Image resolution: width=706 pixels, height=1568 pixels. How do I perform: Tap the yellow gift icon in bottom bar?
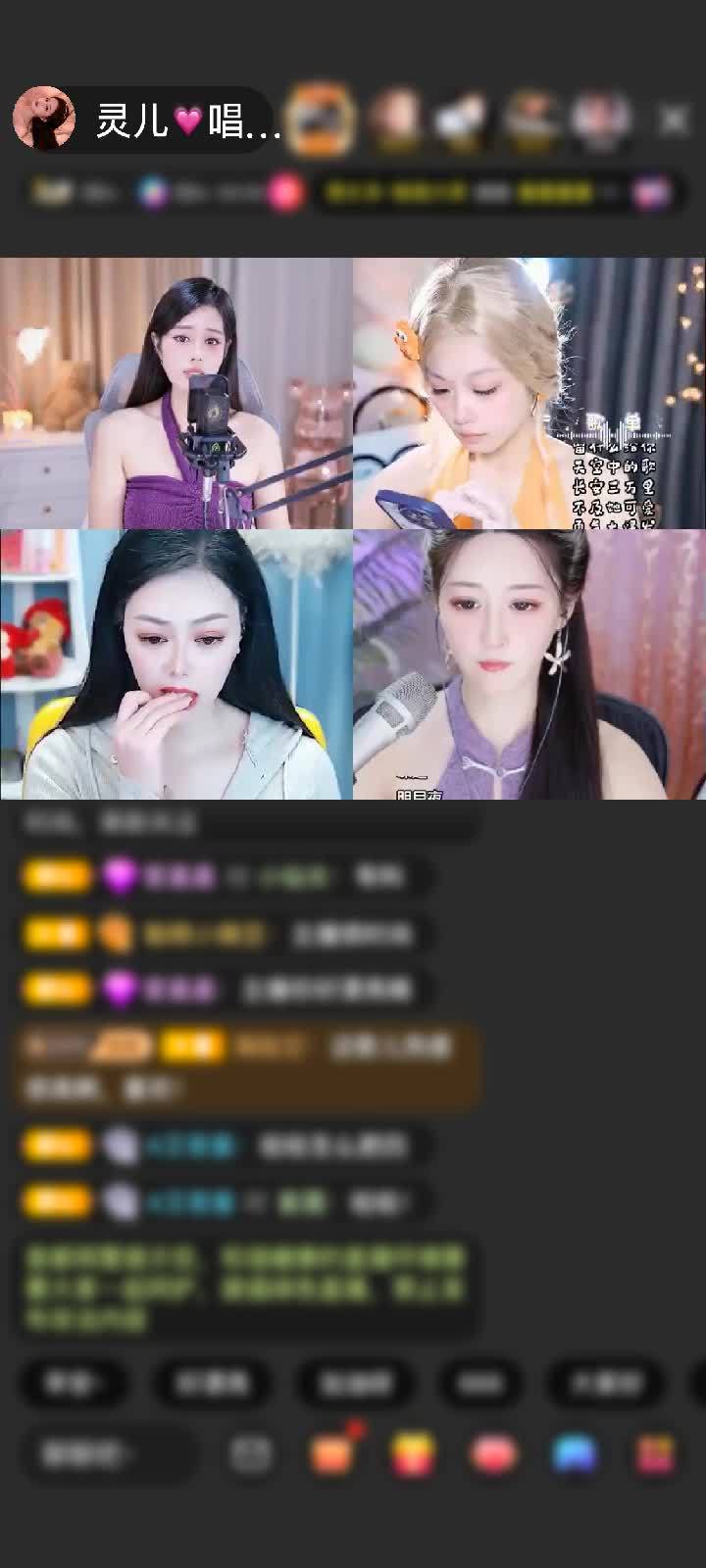coord(414,1444)
